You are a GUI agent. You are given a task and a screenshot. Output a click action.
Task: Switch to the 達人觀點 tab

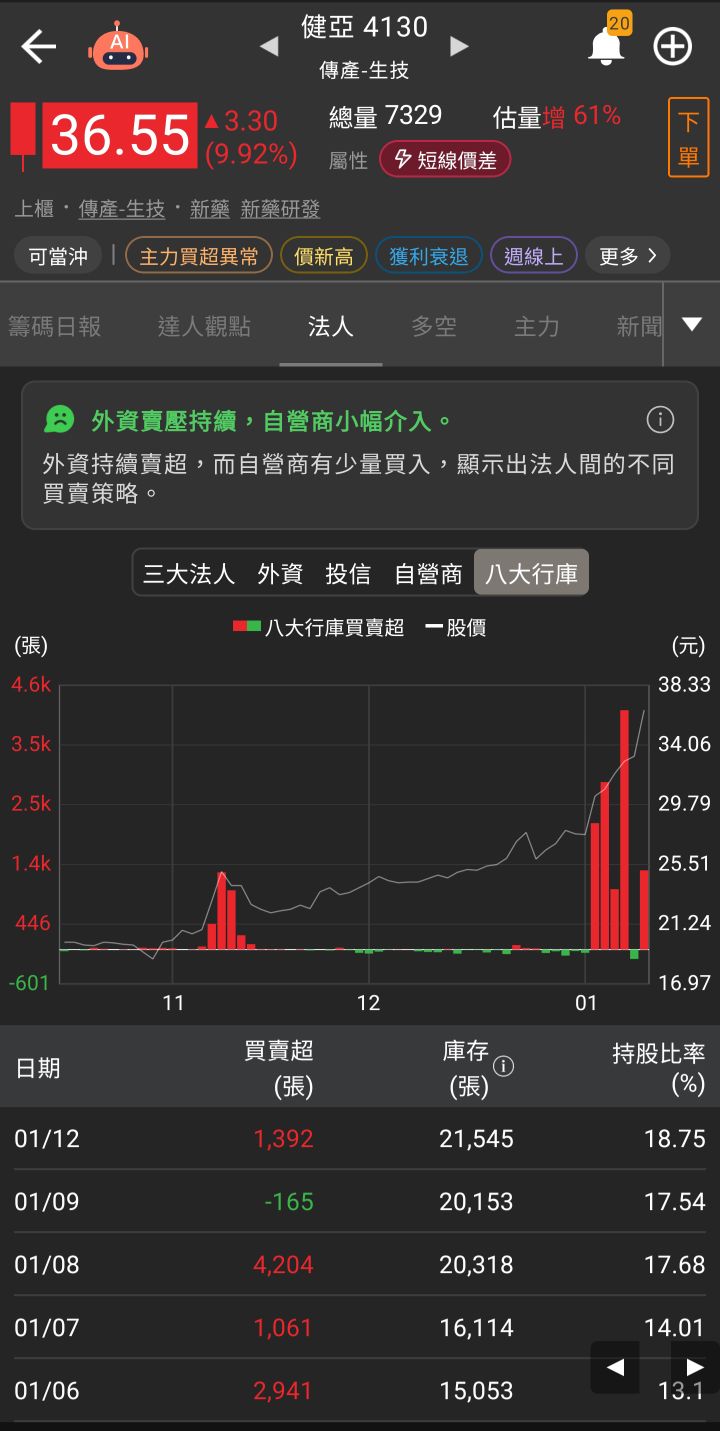[x=204, y=326]
